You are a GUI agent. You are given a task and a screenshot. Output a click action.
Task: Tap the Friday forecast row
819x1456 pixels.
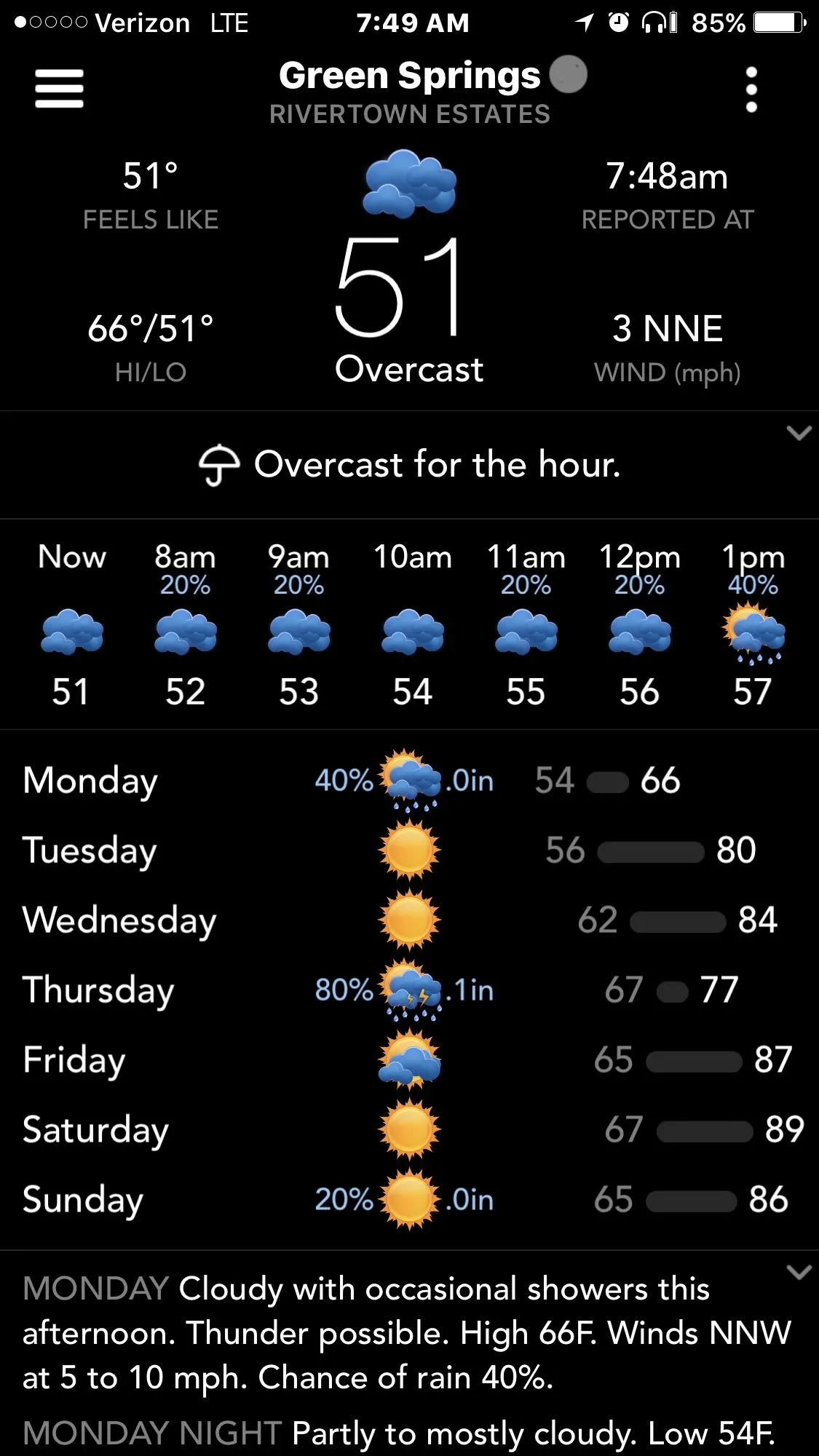[409, 1060]
